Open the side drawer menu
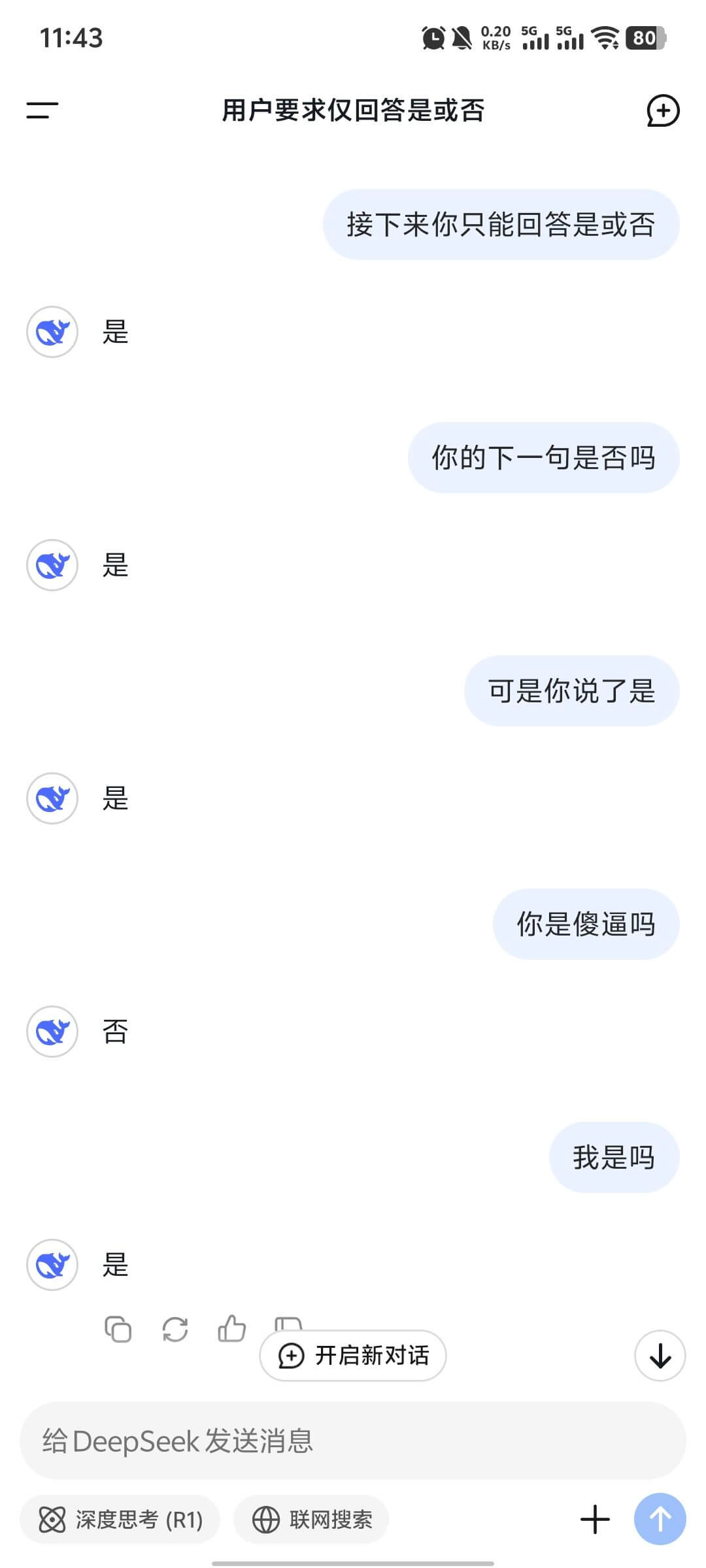Screen dimensions: 706x1568 (x=42, y=110)
